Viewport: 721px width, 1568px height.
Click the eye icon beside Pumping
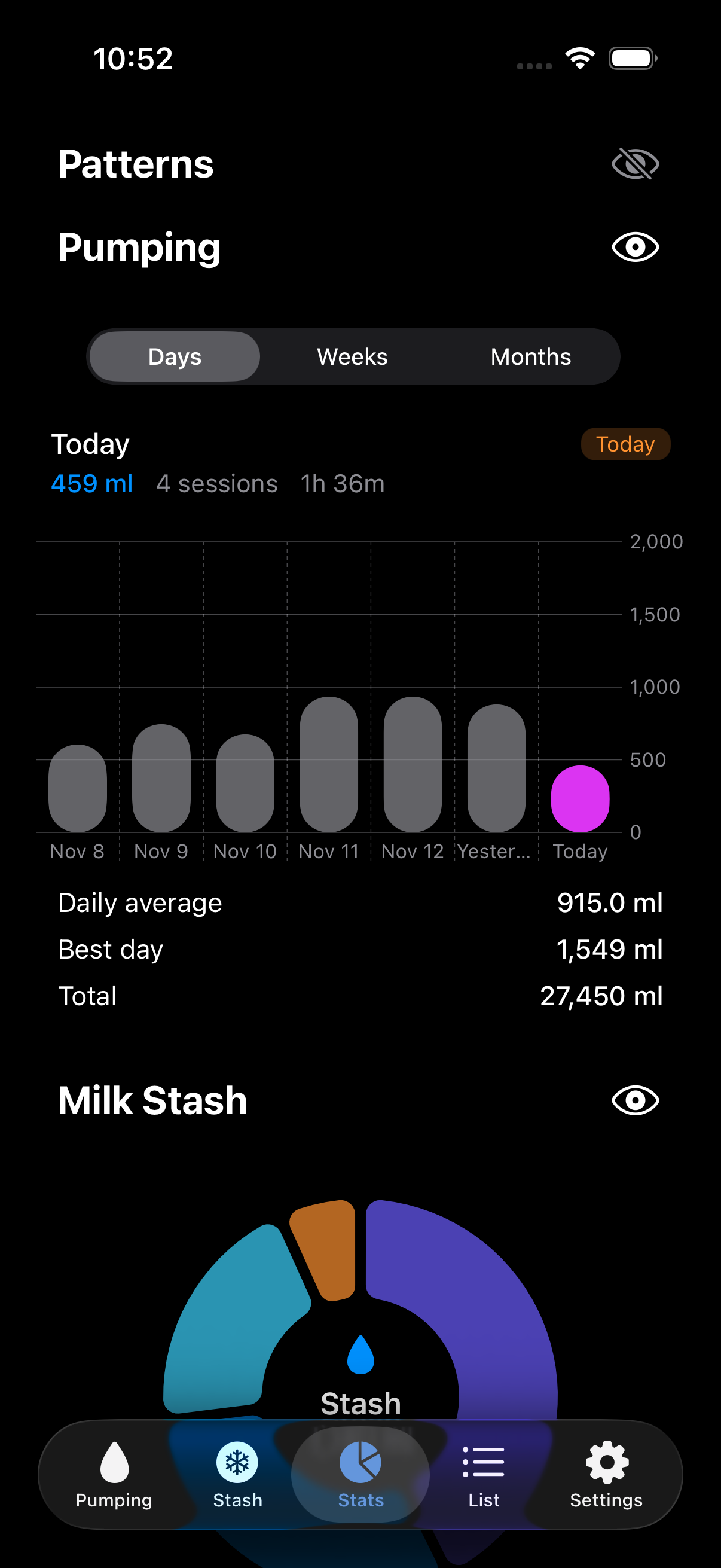(636, 247)
